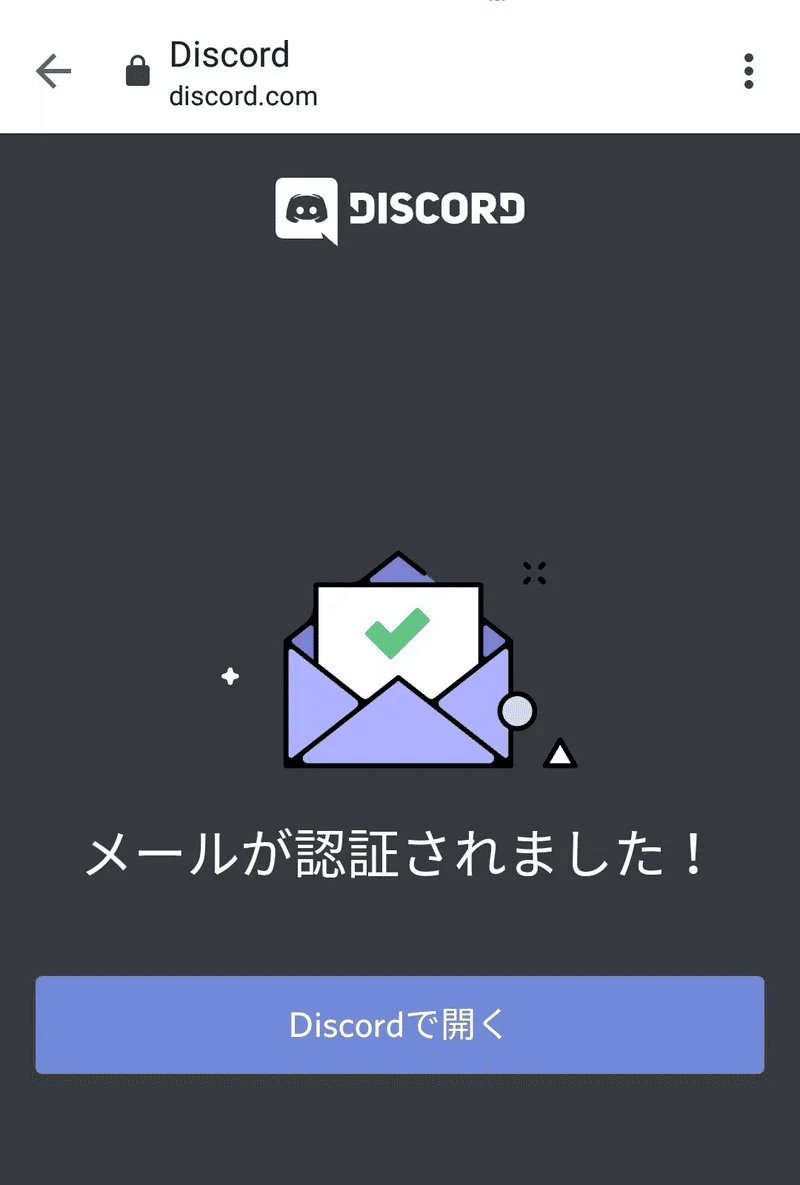Click the メールが認証されました success message

point(398,857)
